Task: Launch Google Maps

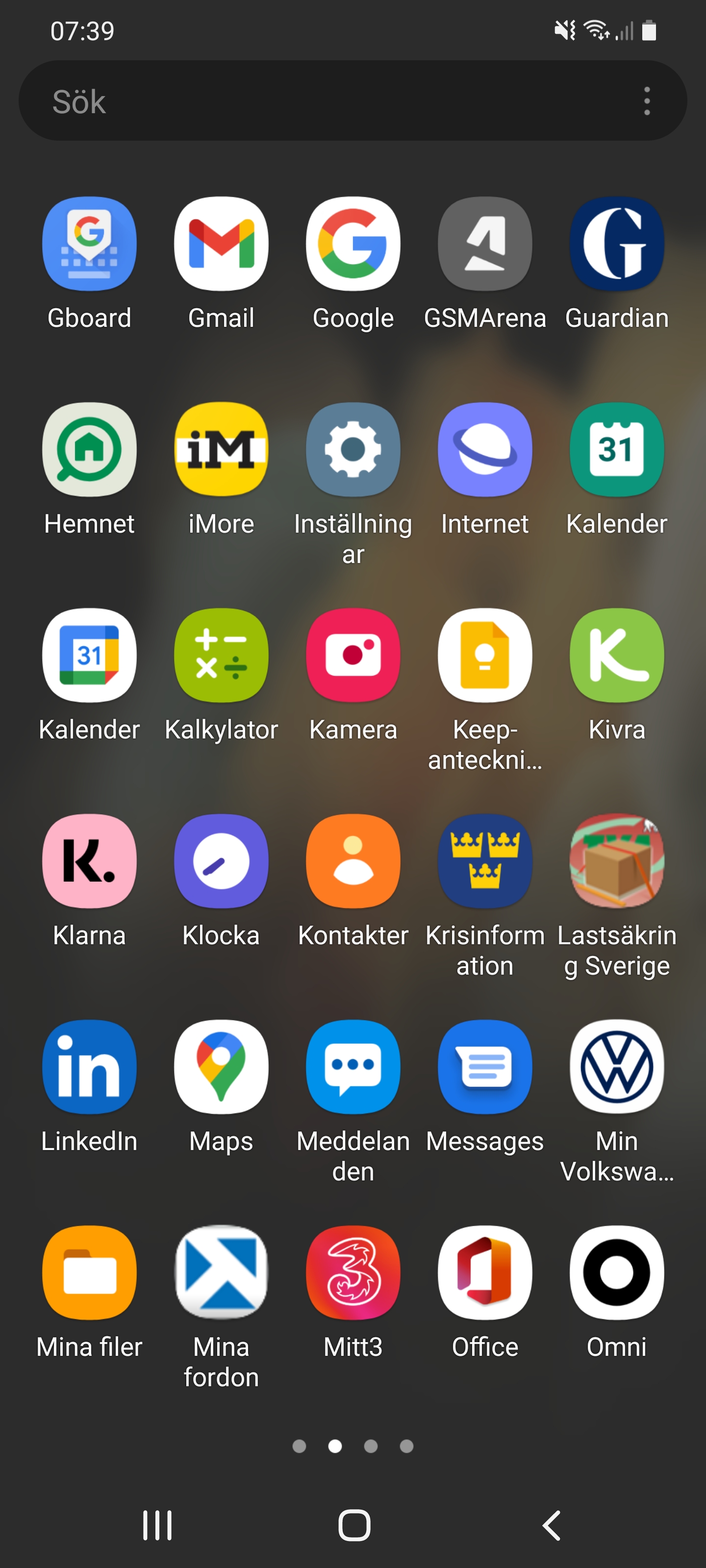Action: [x=221, y=1067]
